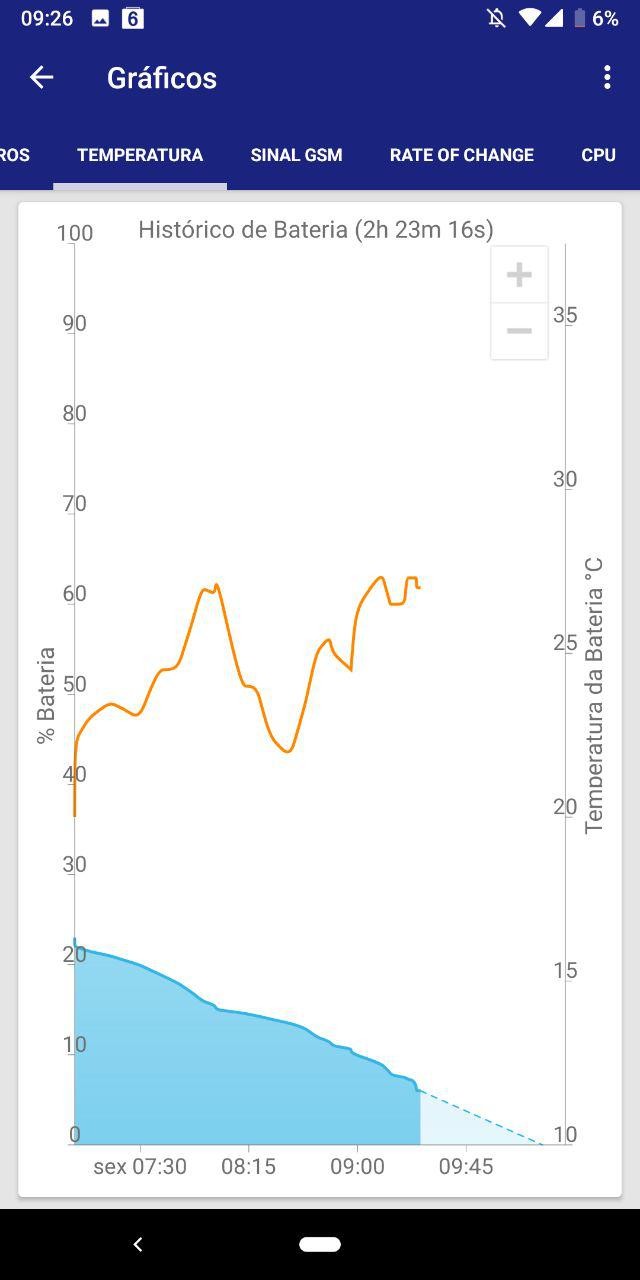Image resolution: width=640 pixels, height=1280 pixels.
Task: Zoom out the chart with minus button
Action: pyautogui.click(x=519, y=331)
